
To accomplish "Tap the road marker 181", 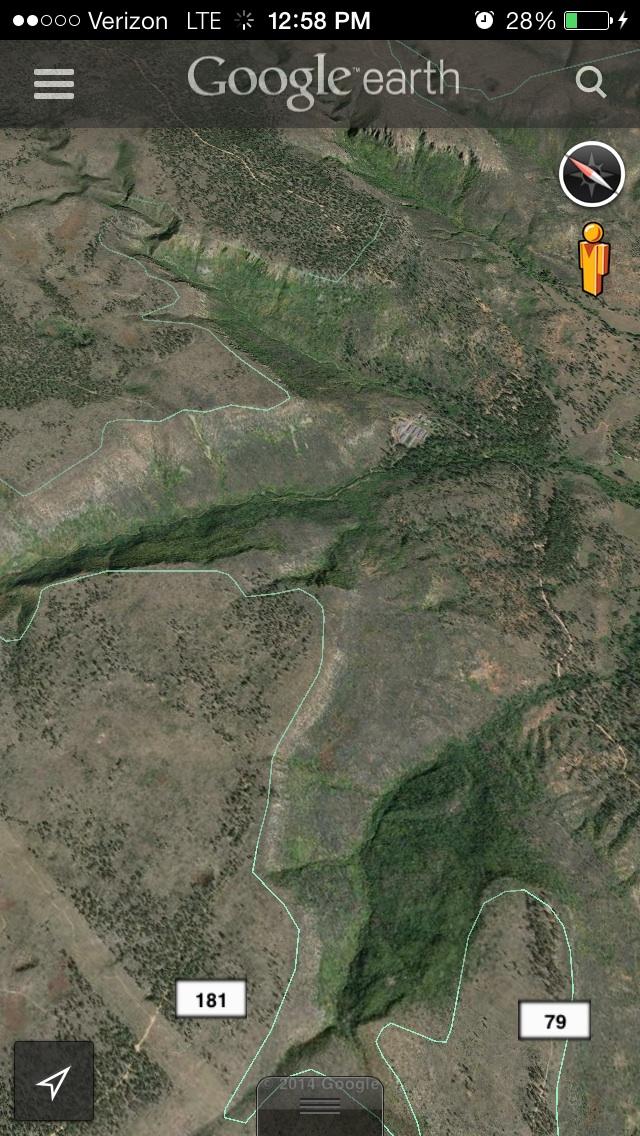I will point(211,1000).
